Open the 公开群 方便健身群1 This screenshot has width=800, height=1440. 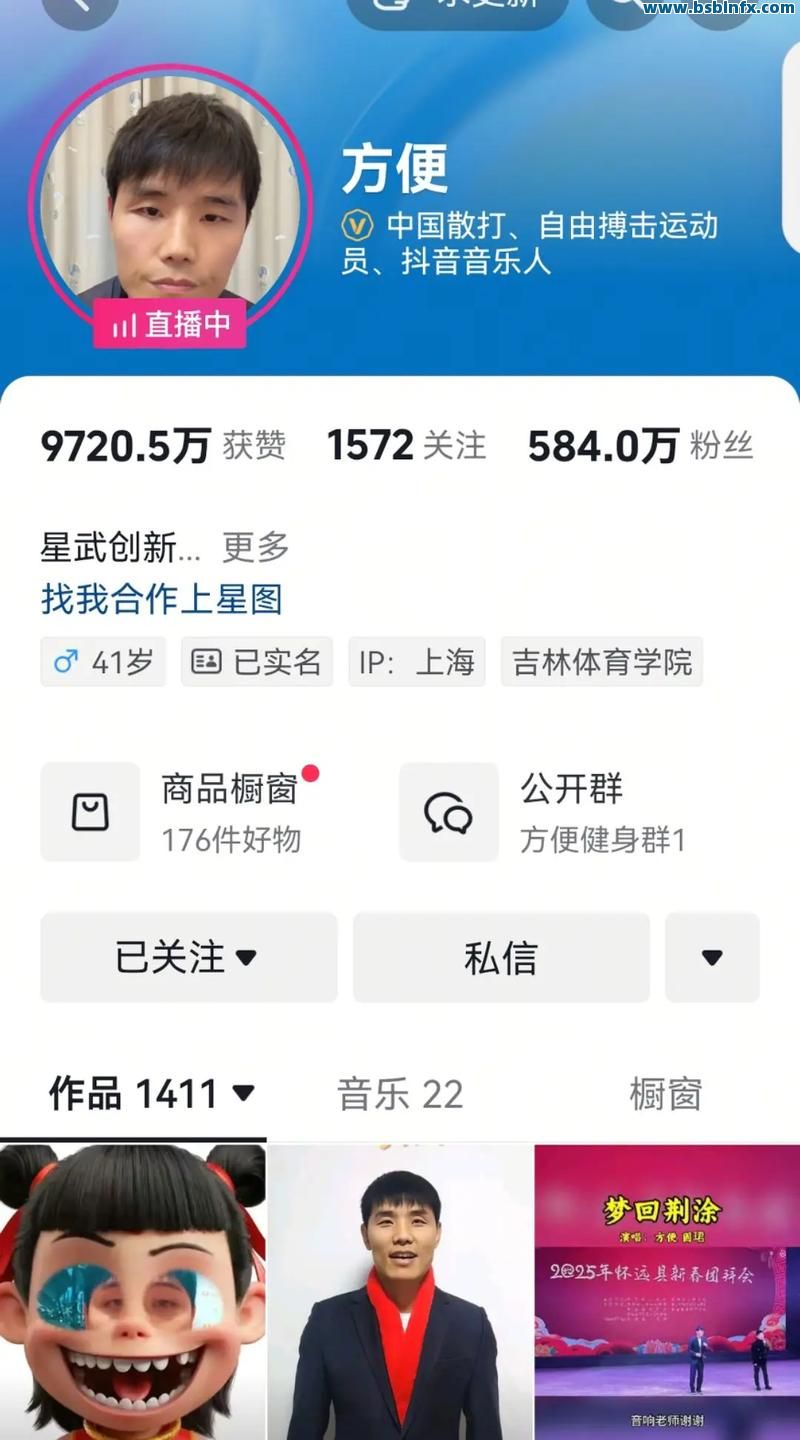(560, 811)
